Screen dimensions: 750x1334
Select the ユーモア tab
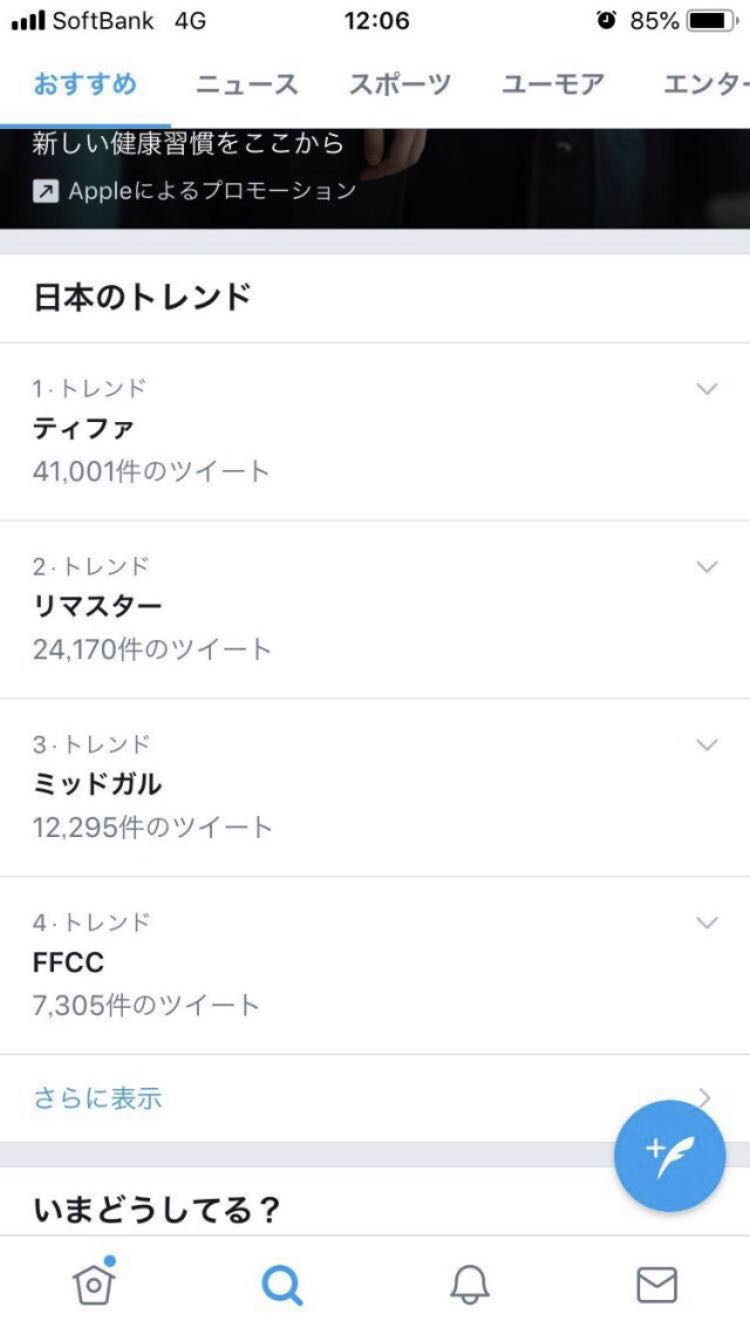click(553, 85)
